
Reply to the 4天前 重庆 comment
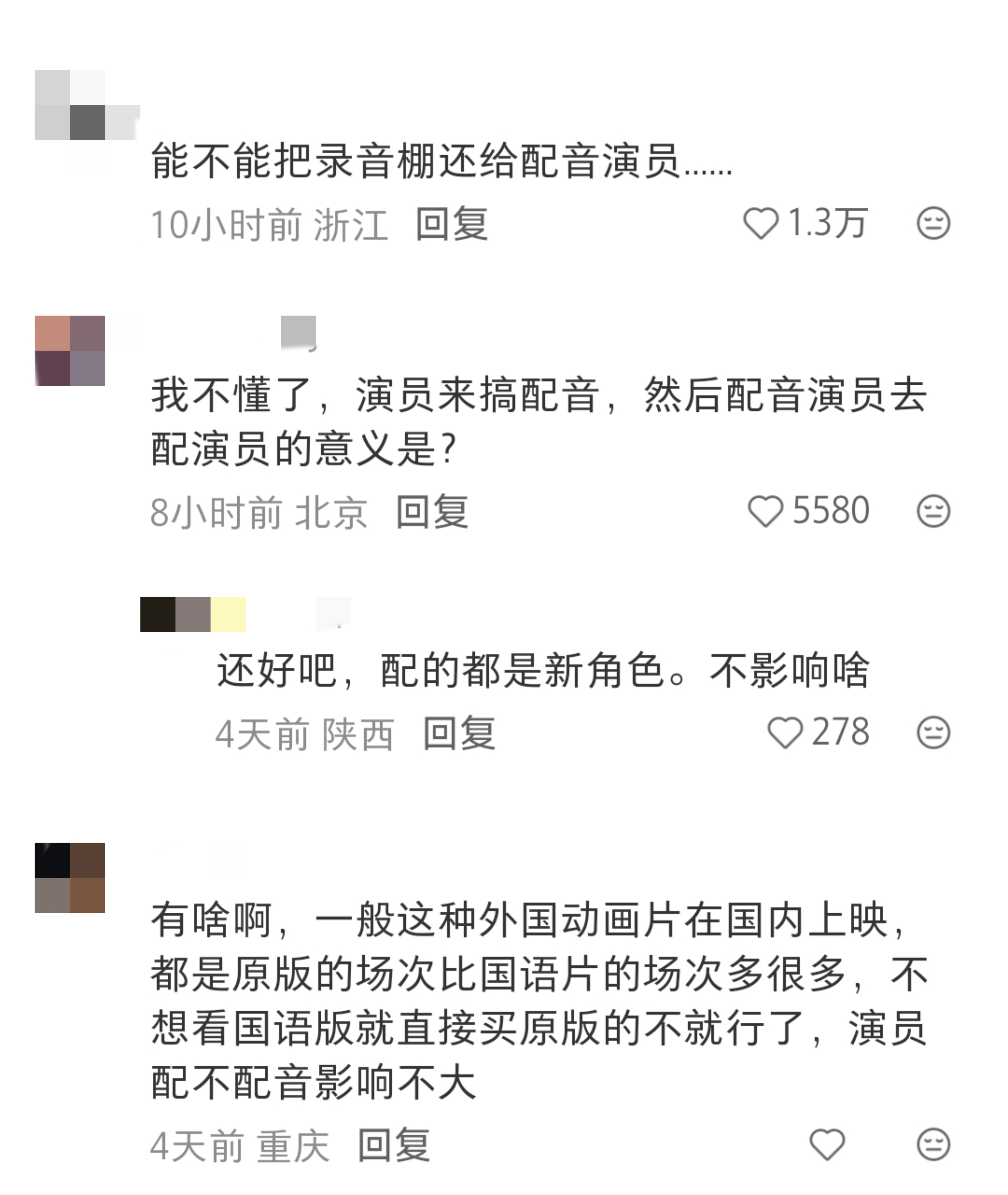point(394,1145)
